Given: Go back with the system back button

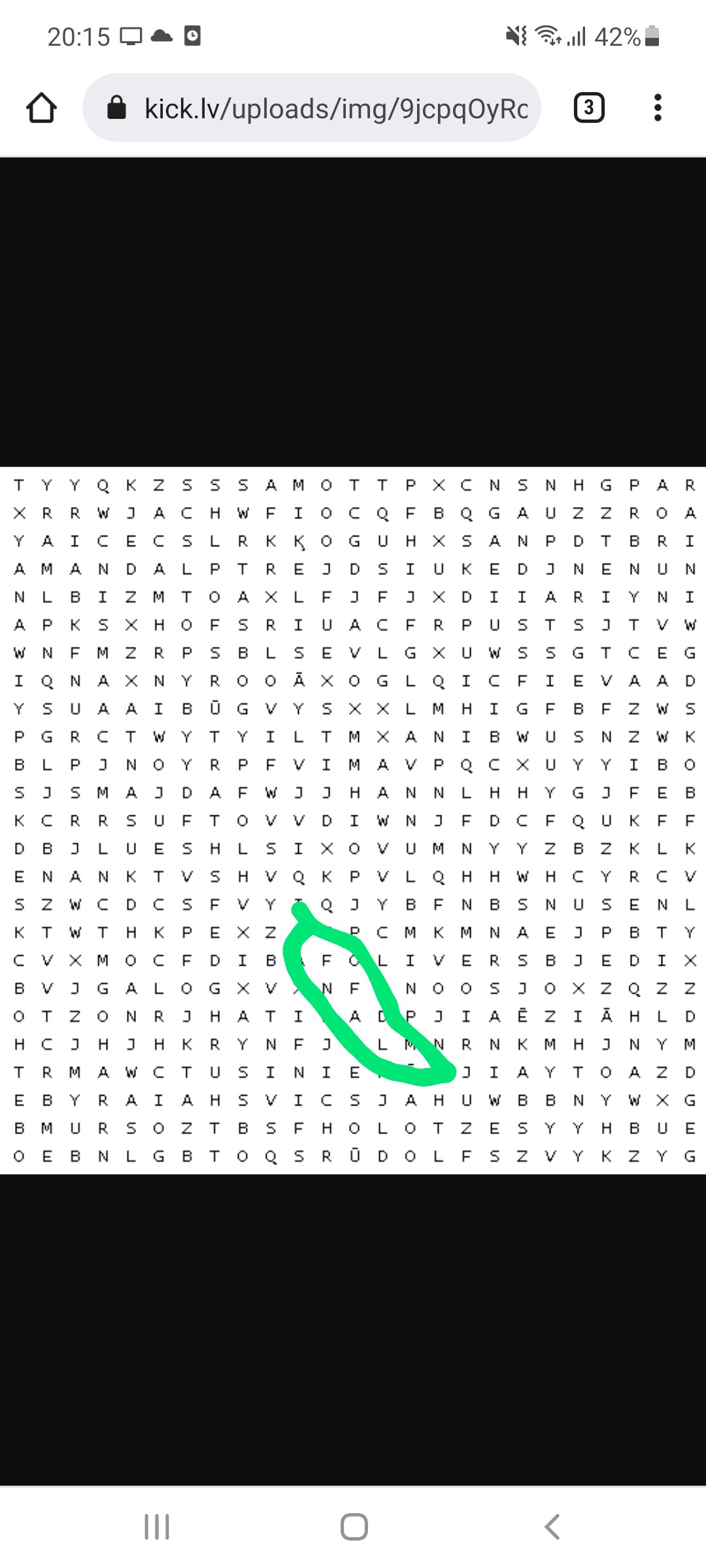Looking at the screenshot, I should [552, 1527].
